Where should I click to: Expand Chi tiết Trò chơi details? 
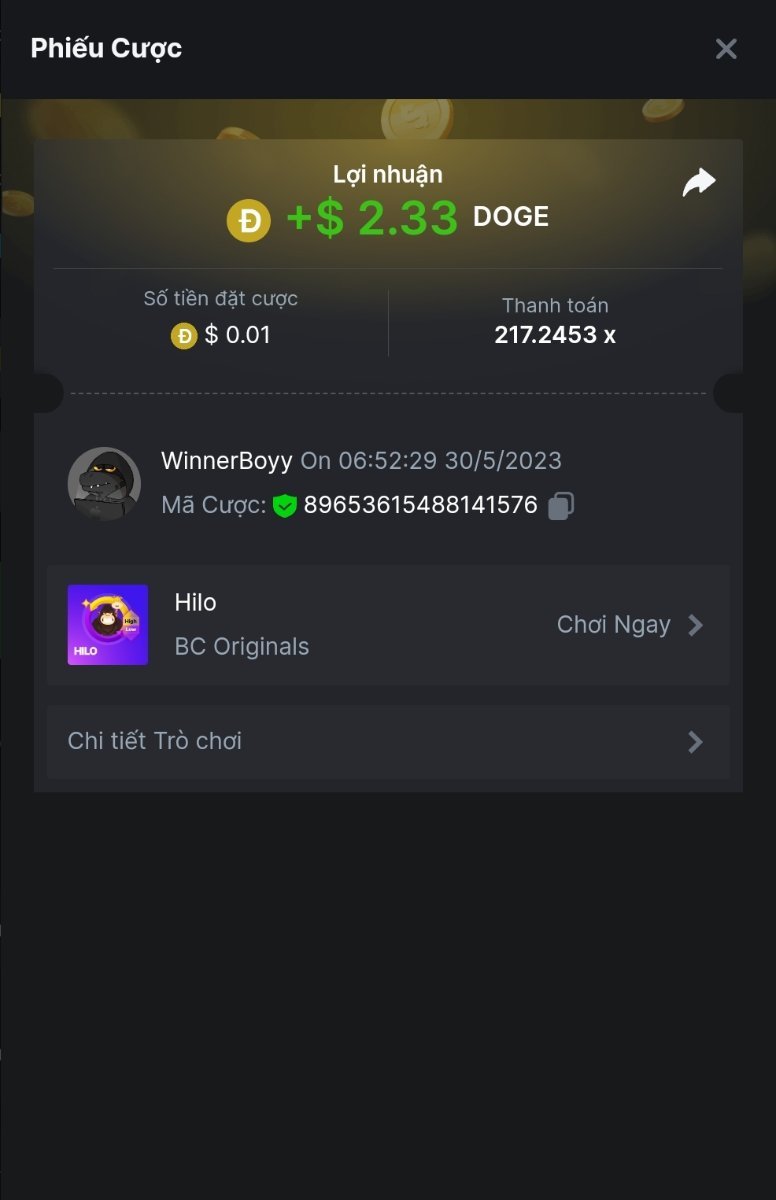coord(388,742)
